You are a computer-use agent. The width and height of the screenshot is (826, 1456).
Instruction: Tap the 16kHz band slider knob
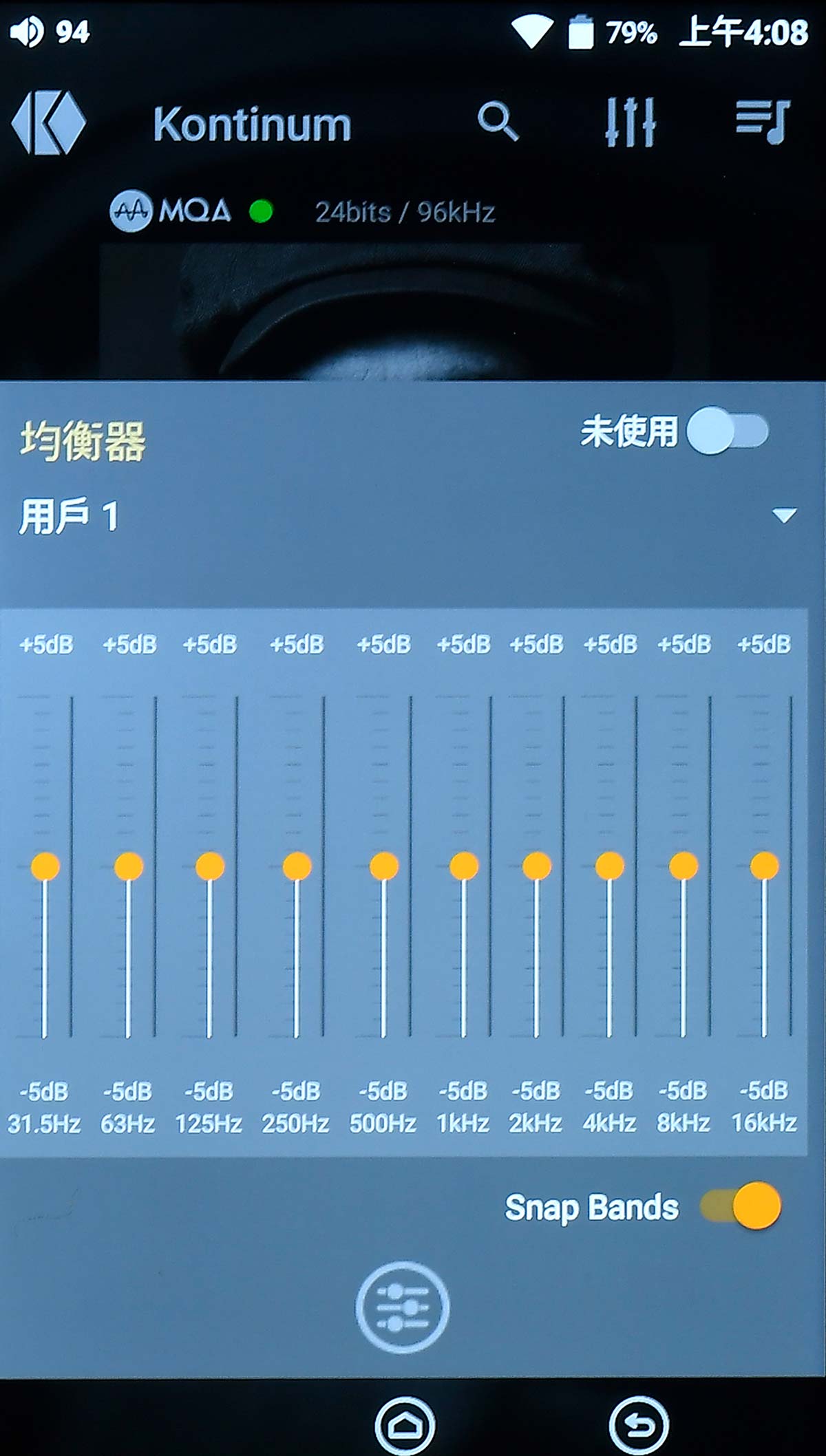(765, 866)
